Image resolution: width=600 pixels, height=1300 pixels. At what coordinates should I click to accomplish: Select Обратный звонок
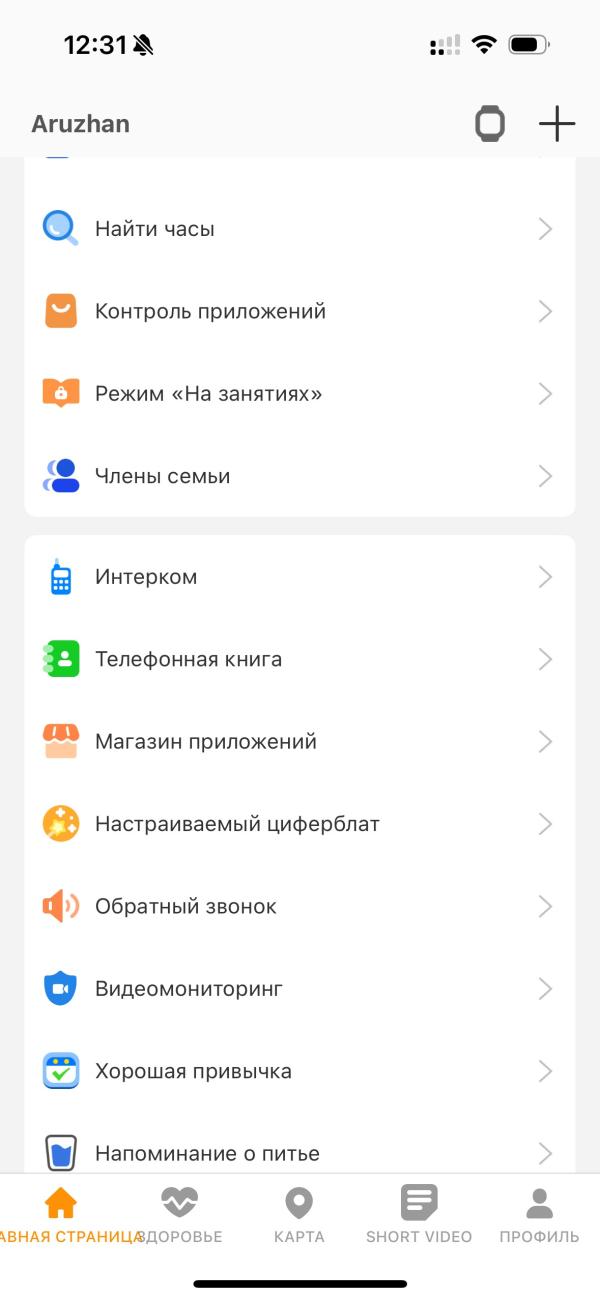tap(300, 907)
